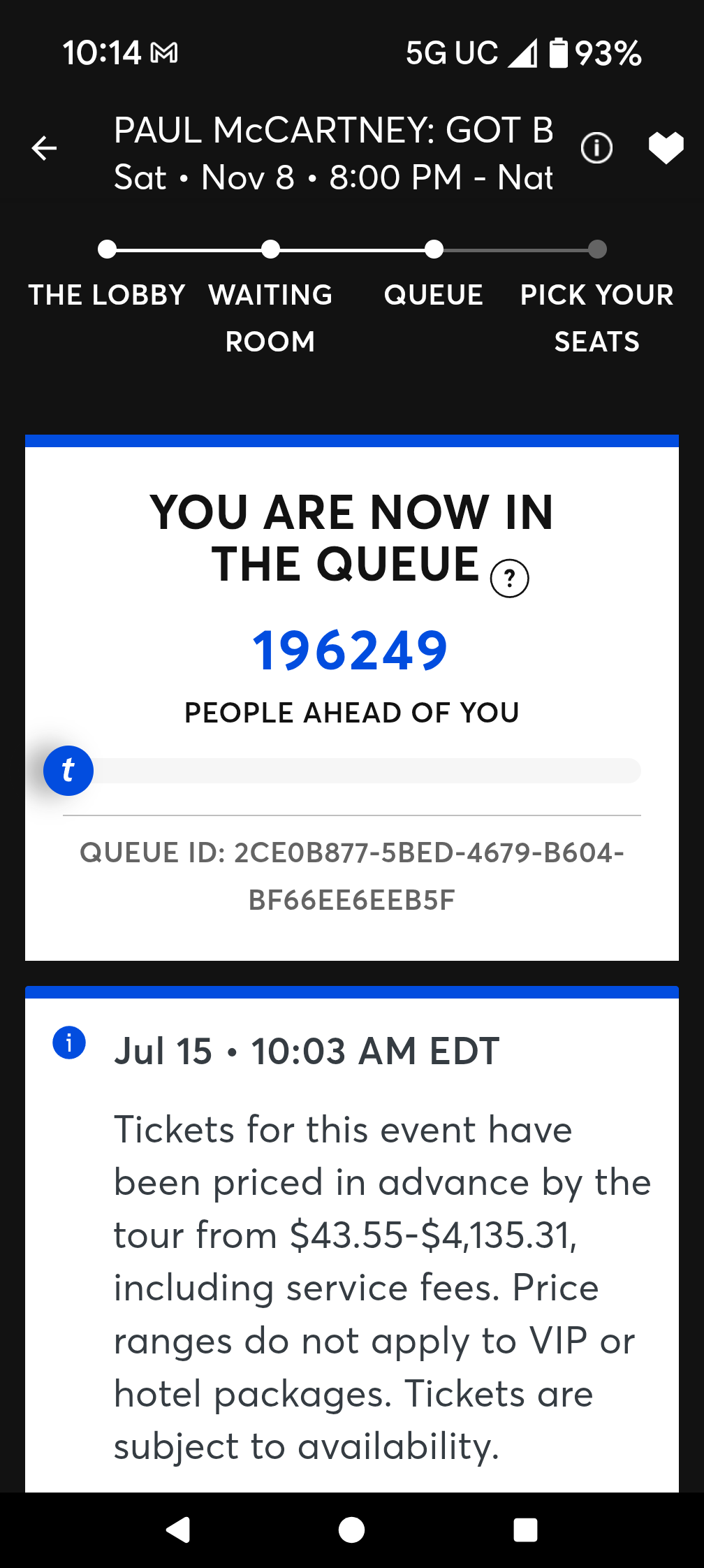Open event info for the Paul McCartney show
Screen dimensions: 704x1568
click(596, 148)
